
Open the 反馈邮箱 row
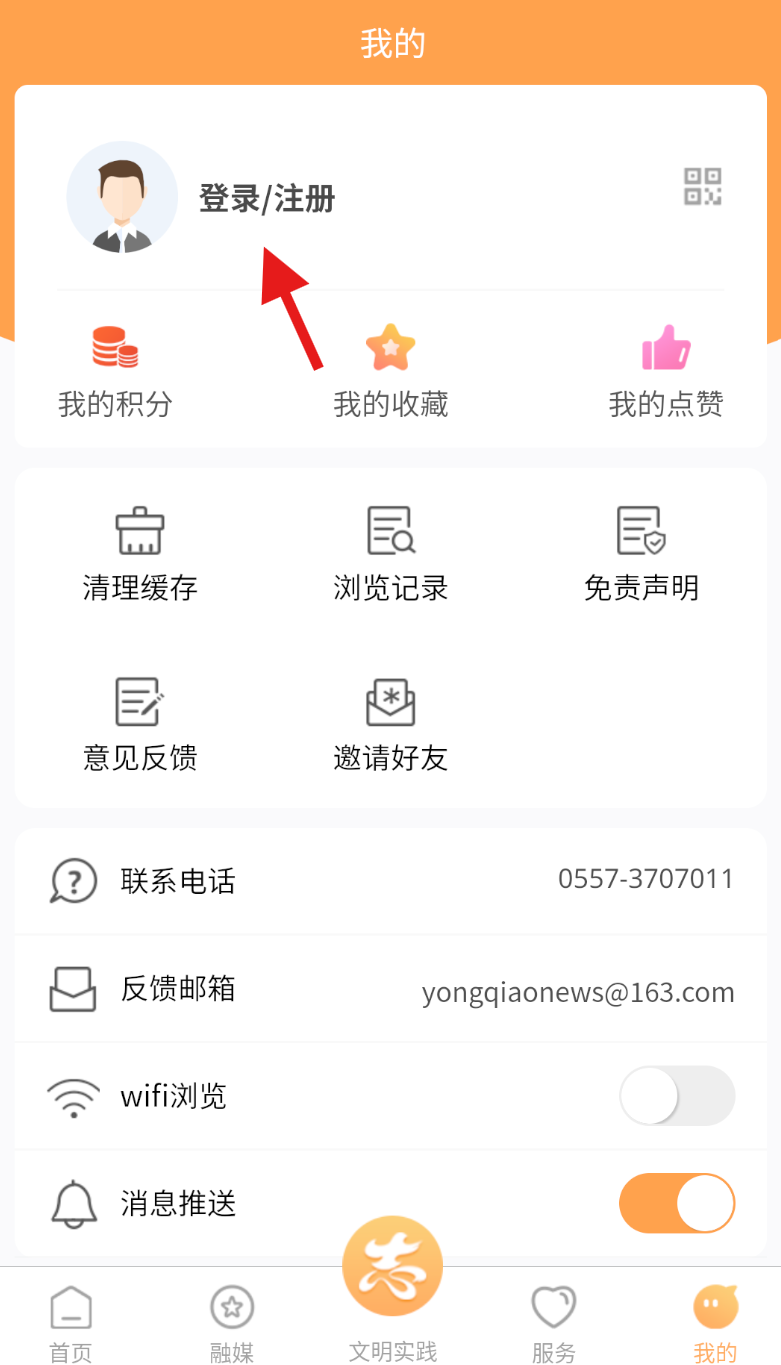(390, 989)
